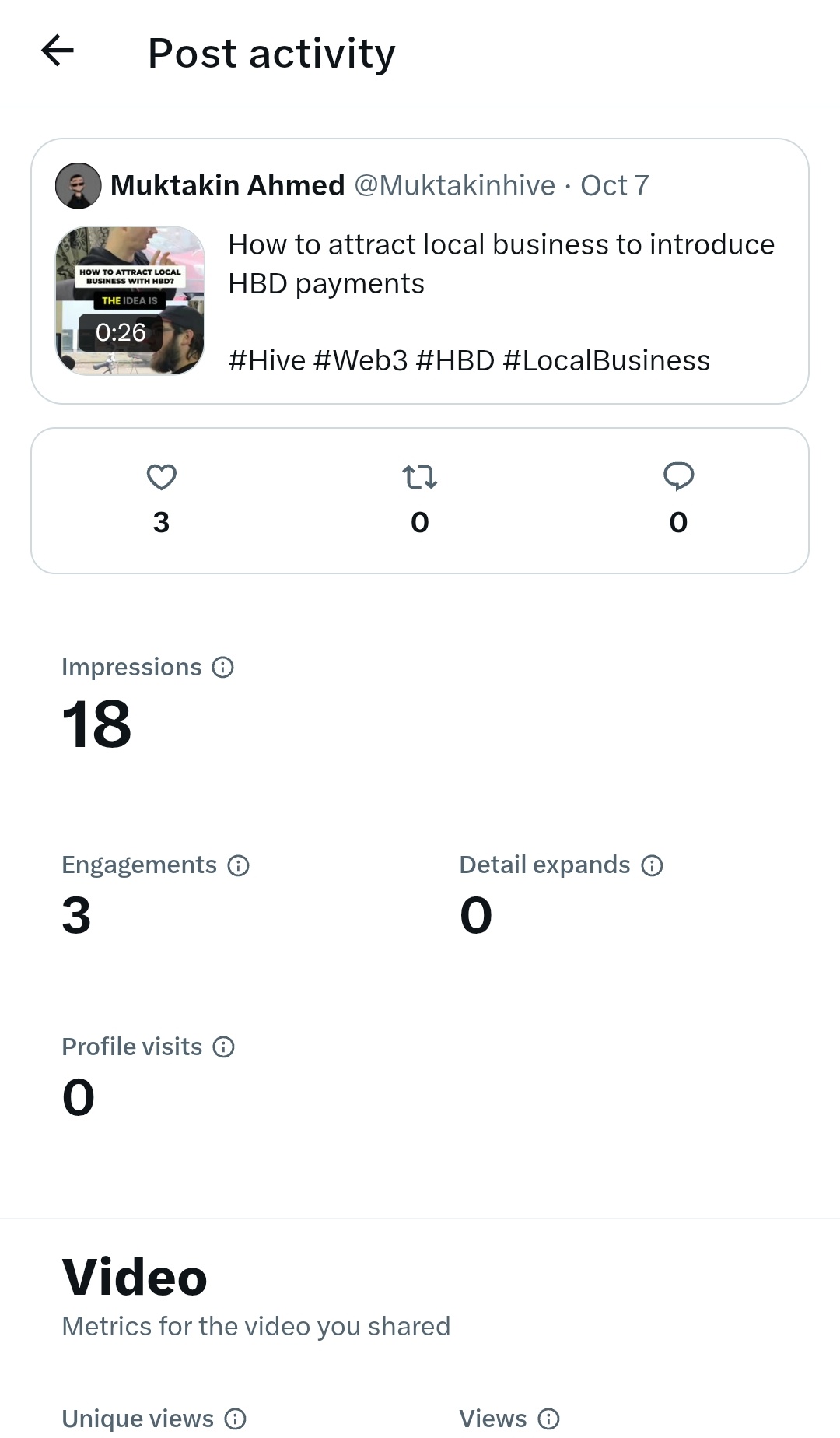Show info about Detail expands

652,865
